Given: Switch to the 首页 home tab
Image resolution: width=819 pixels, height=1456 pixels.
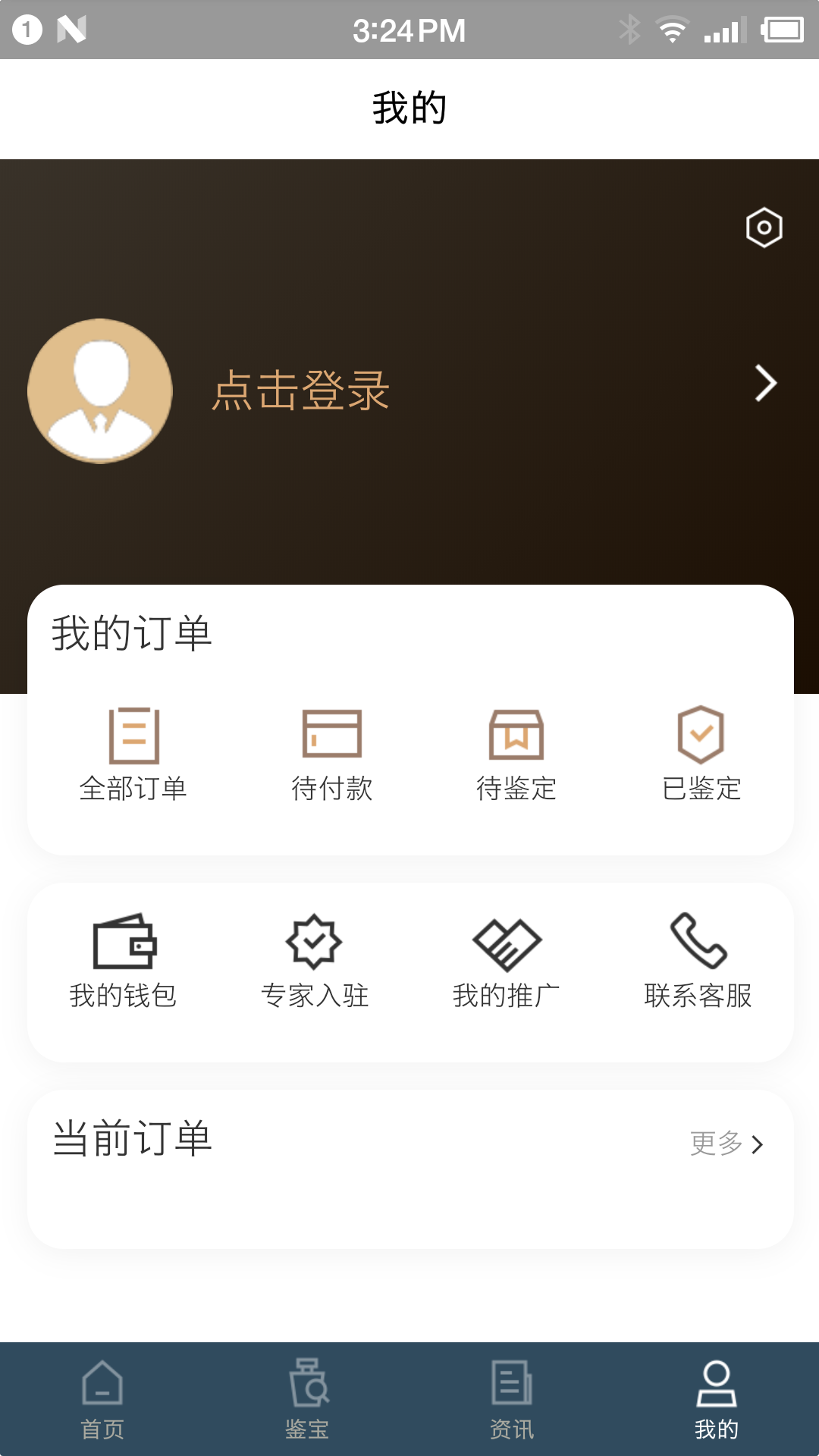Looking at the screenshot, I should pos(102,1403).
